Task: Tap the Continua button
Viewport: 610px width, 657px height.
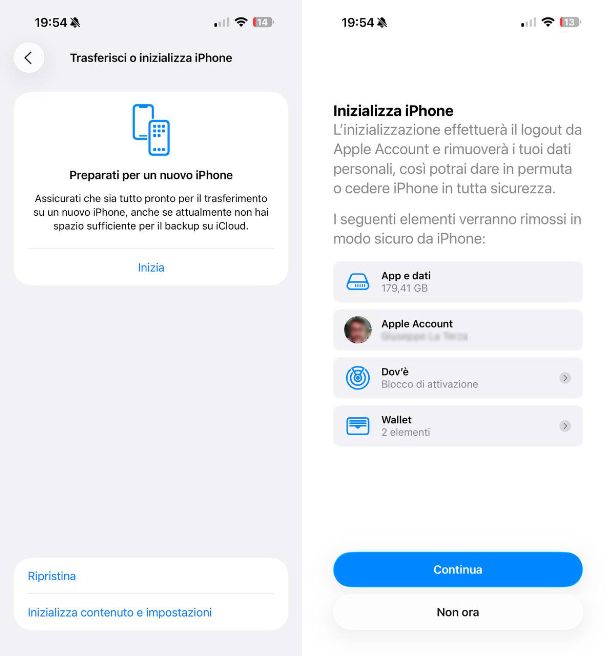Action: [x=457, y=569]
